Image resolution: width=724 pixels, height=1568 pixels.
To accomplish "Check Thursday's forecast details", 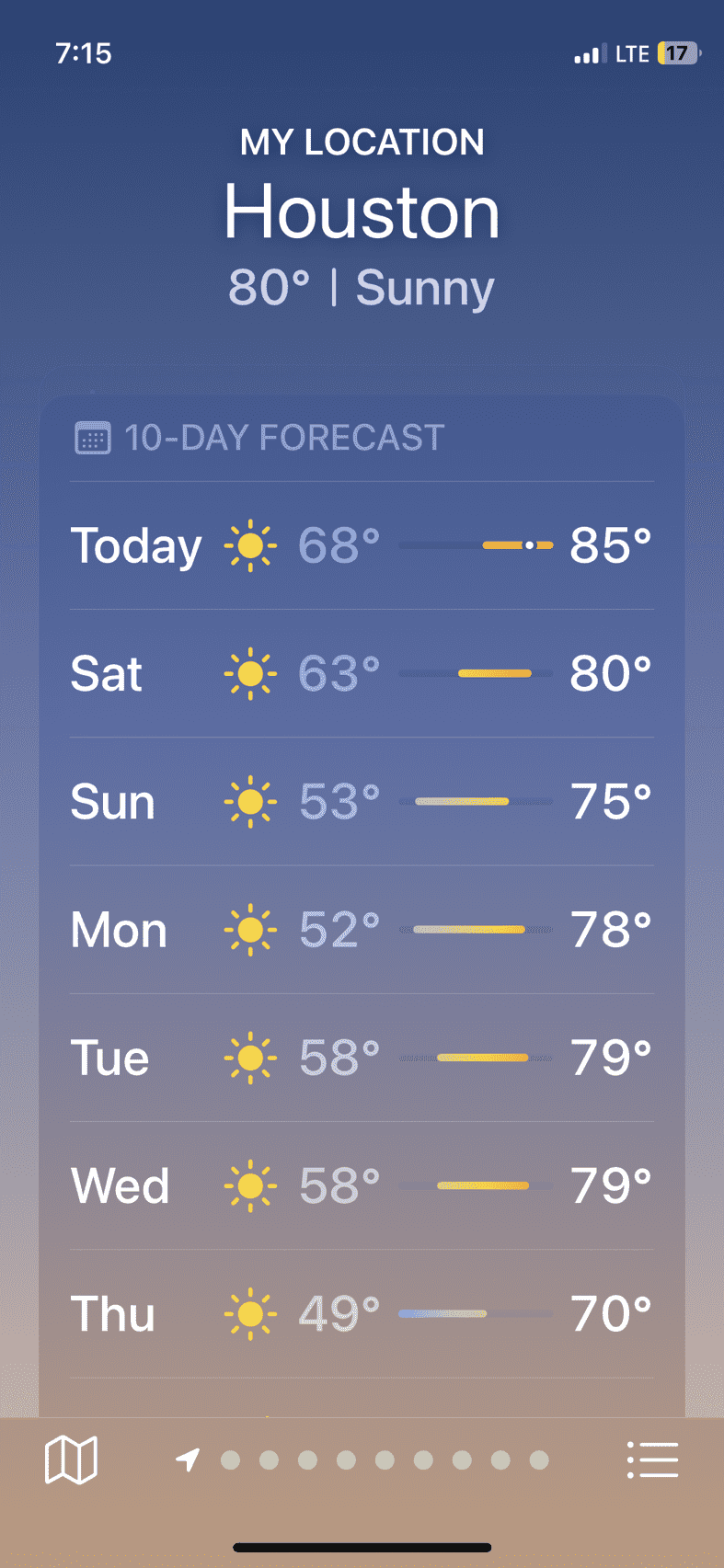I will click(x=362, y=1313).
